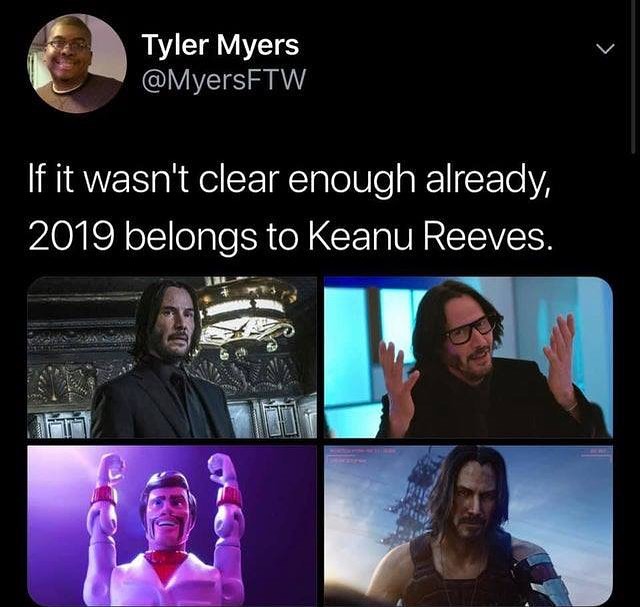Open the photo of man with glasses raising hands
Viewport: 640px width, 607px height.
tap(468, 358)
